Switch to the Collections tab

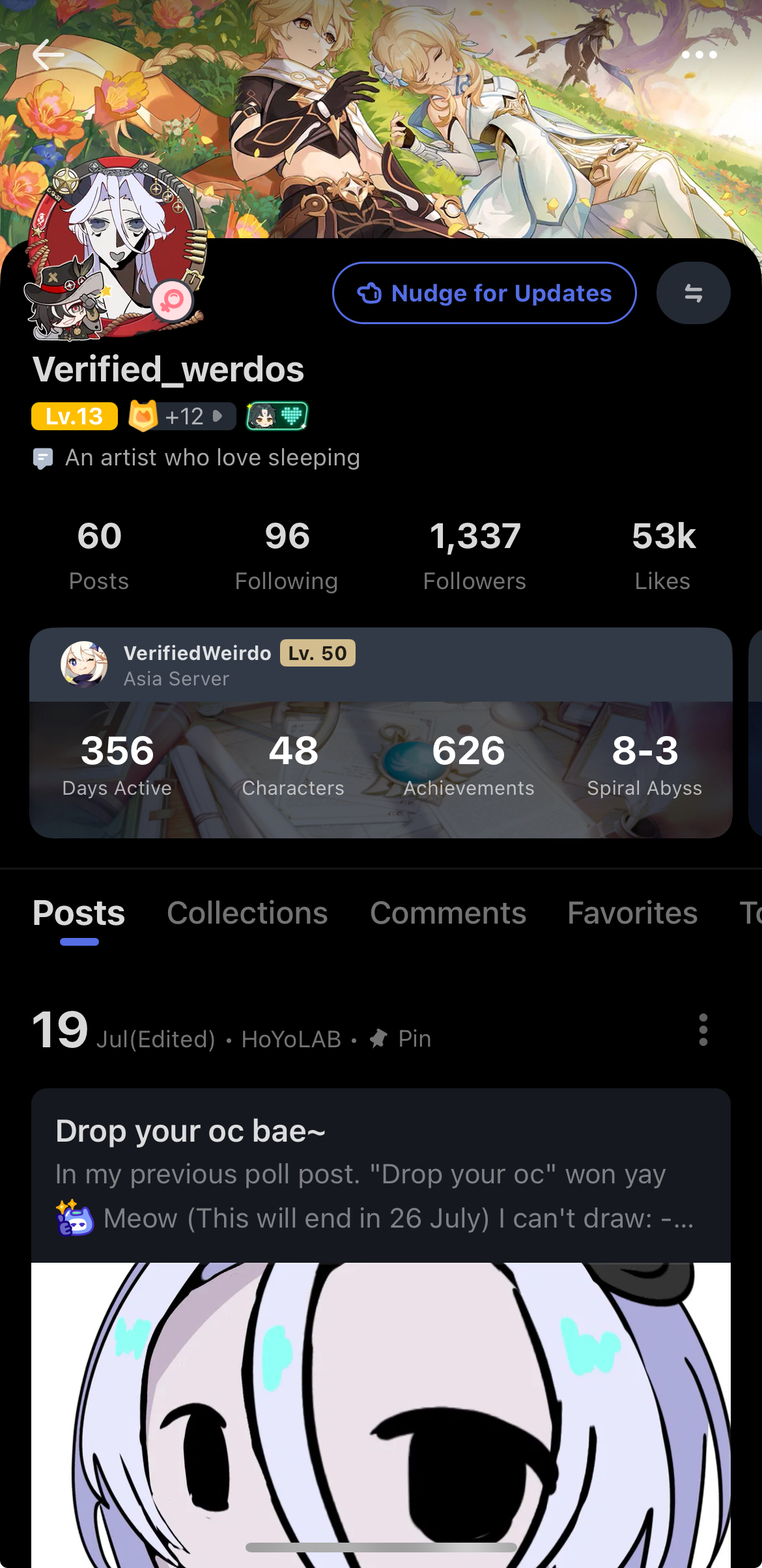coord(247,913)
